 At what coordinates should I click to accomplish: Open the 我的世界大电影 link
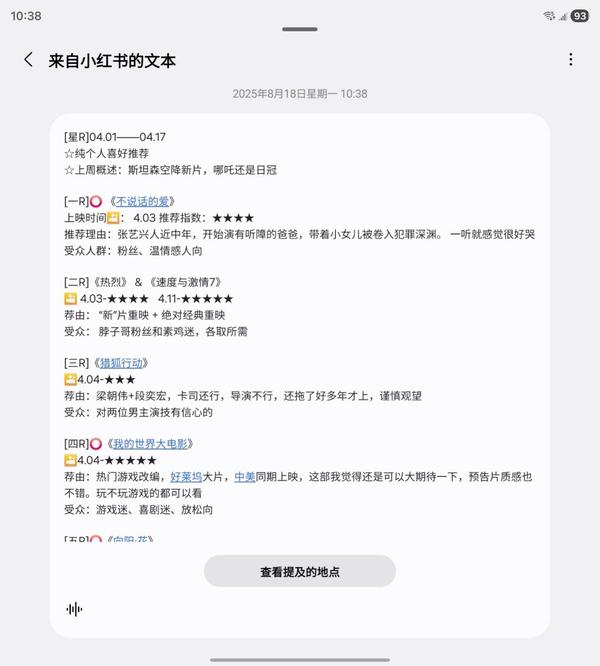coord(151,444)
